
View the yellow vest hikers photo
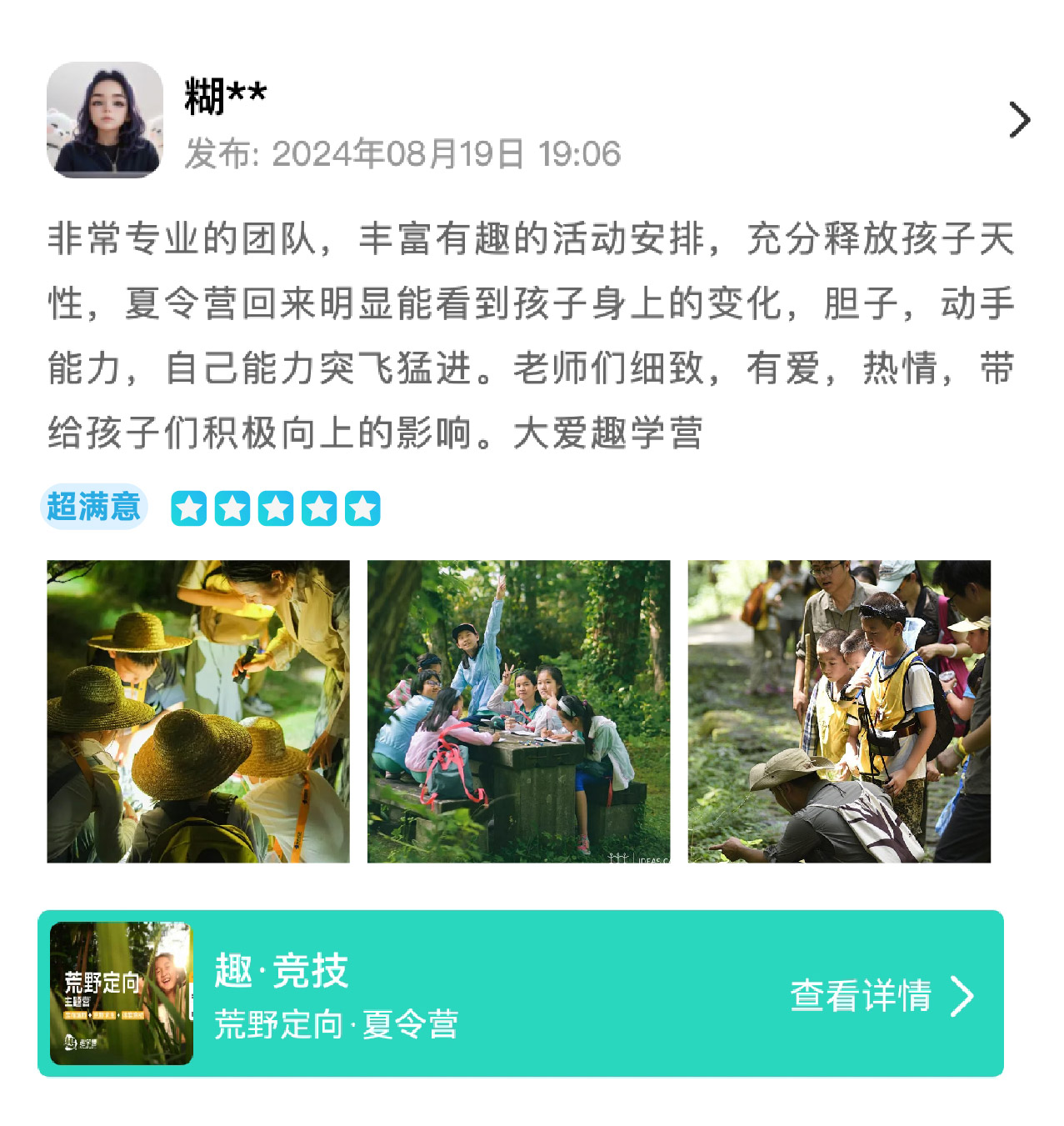[839, 711]
